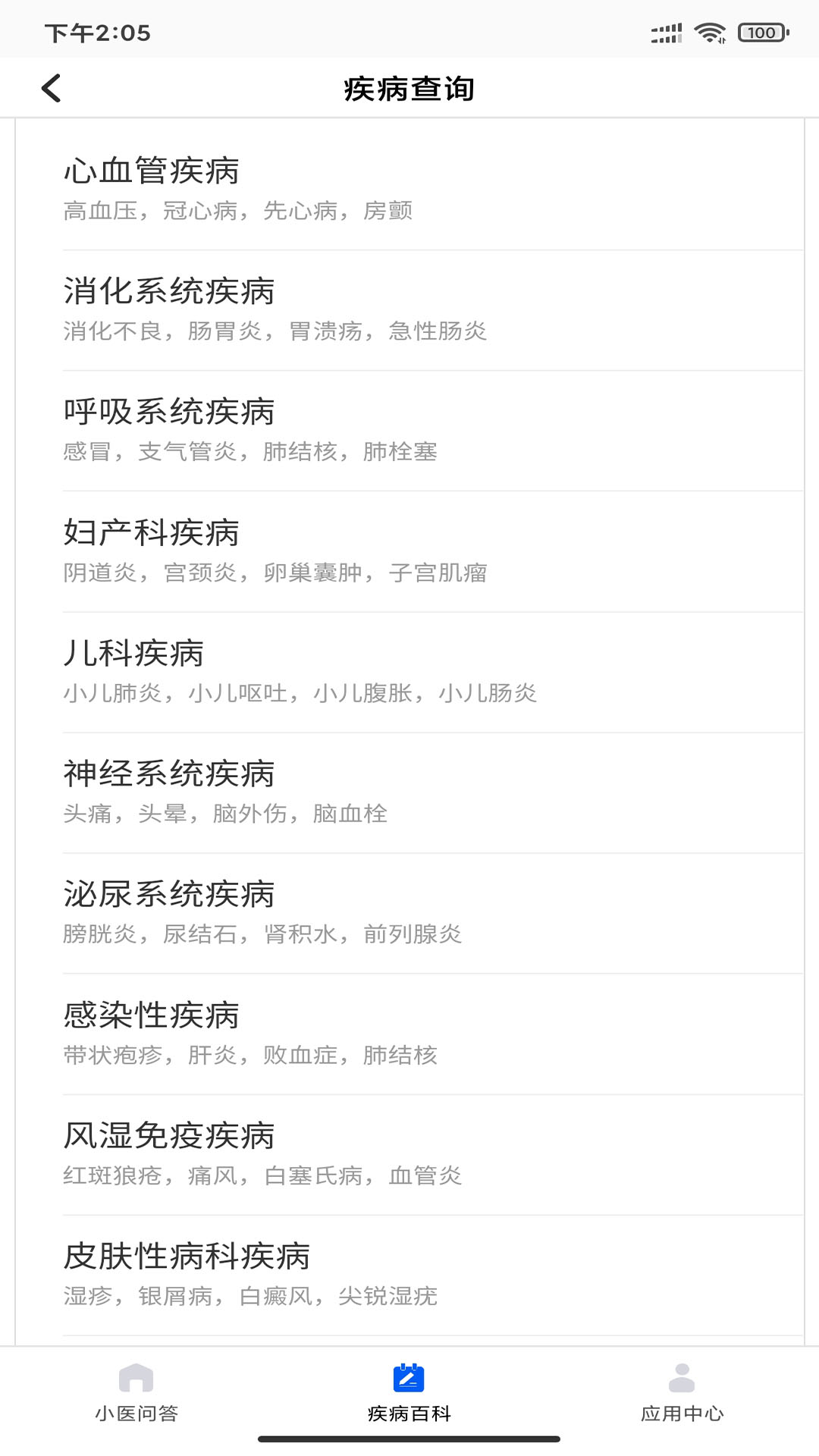Image resolution: width=819 pixels, height=1456 pixels.
Task: Choose the 儿科疾病 row
Action: (x=409, y=671)
